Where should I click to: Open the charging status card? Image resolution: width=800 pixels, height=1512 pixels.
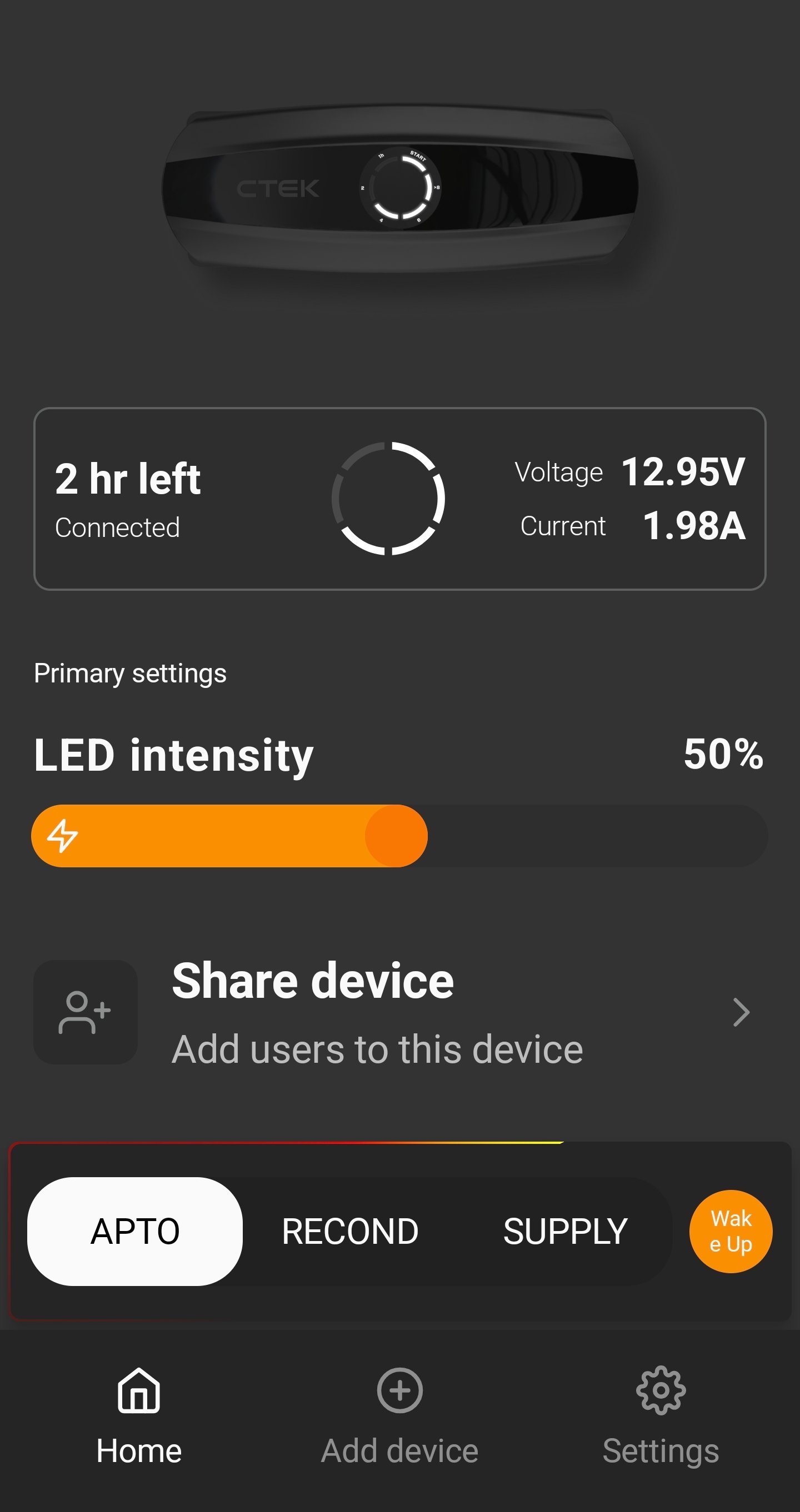[400, 498]
